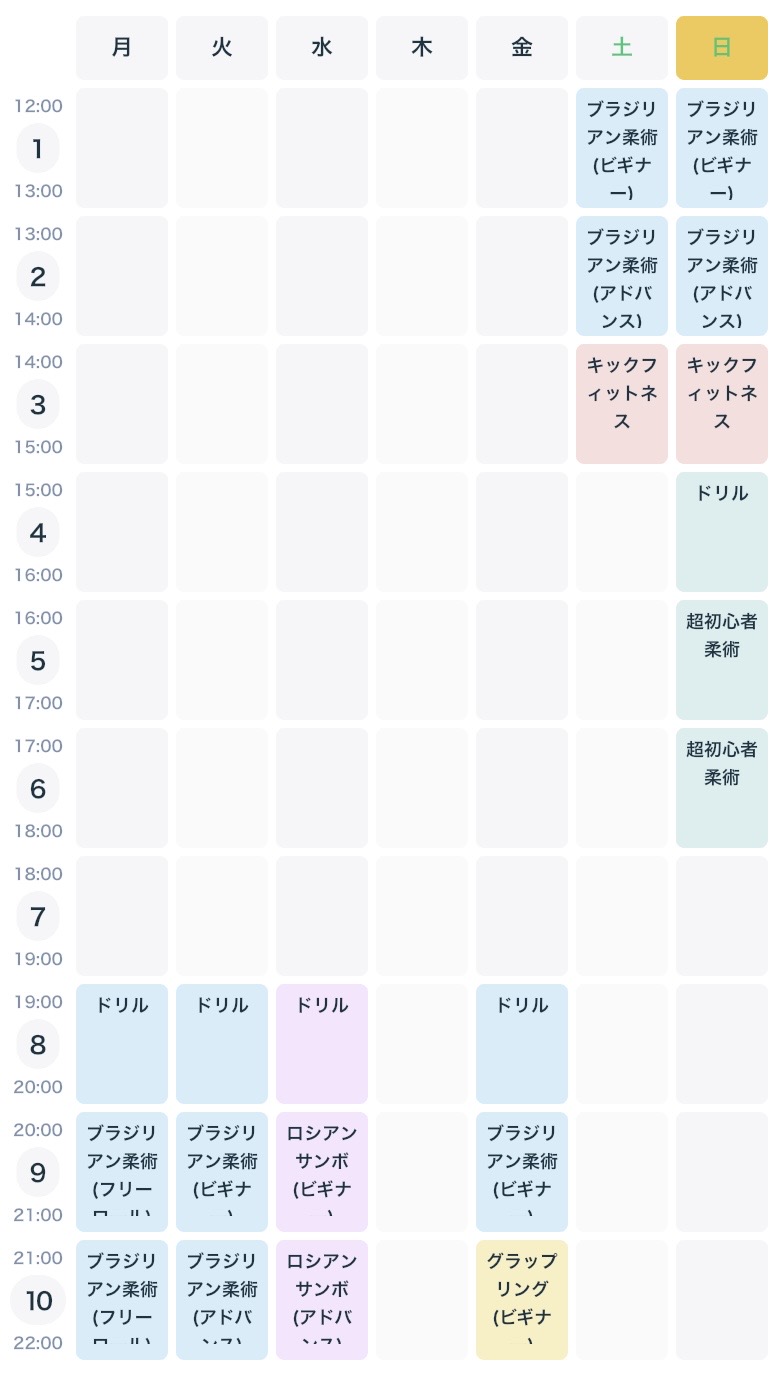The width and height of the screenshot is (780, 1377).
Task: Open Wednesday 20:00 ロシアンサンボ (ビギナー) class
Action: (322, 1172)
